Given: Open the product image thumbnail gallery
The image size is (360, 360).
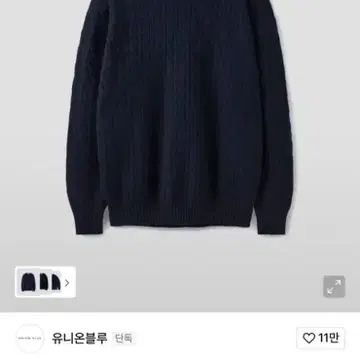Looking at the screenshot, I should coord(45,282).
